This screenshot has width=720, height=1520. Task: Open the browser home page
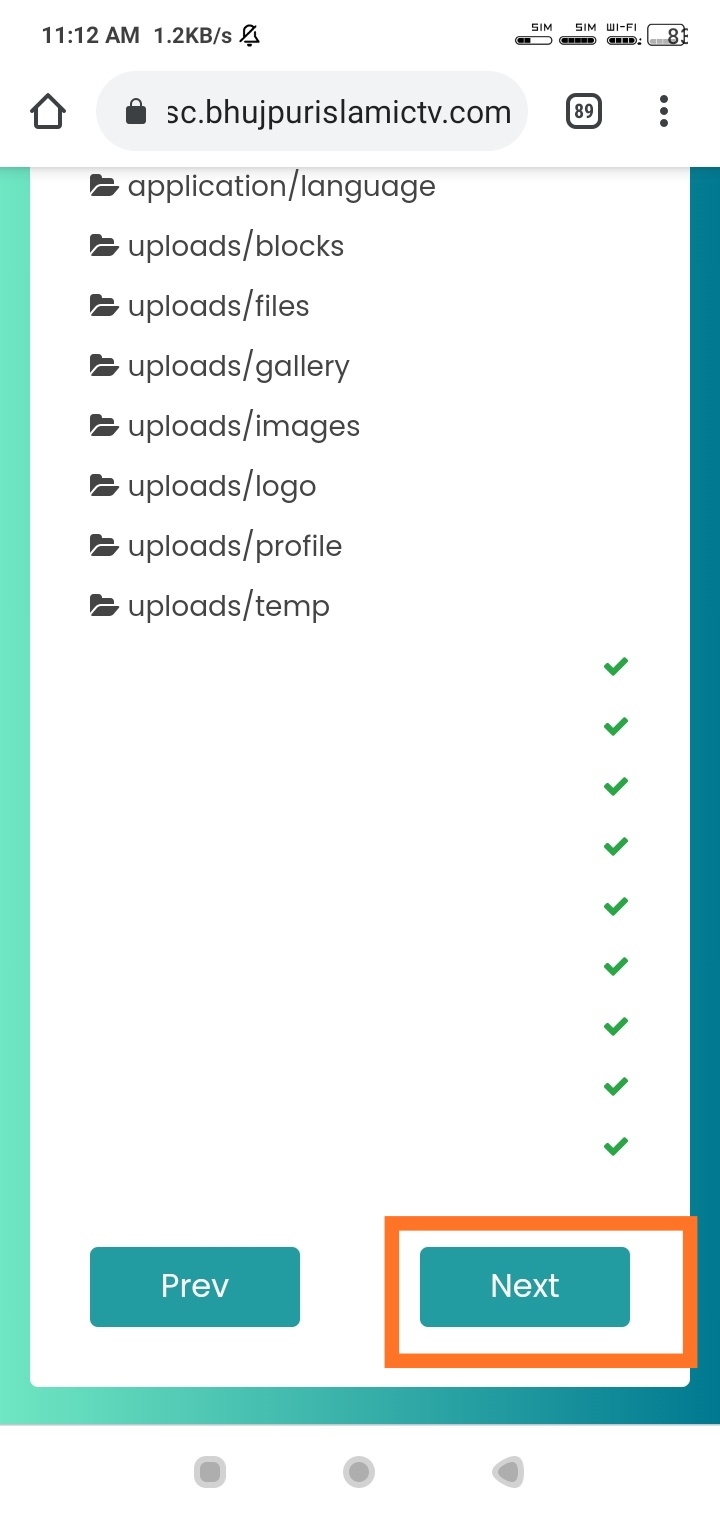click(x=48, y=111)
